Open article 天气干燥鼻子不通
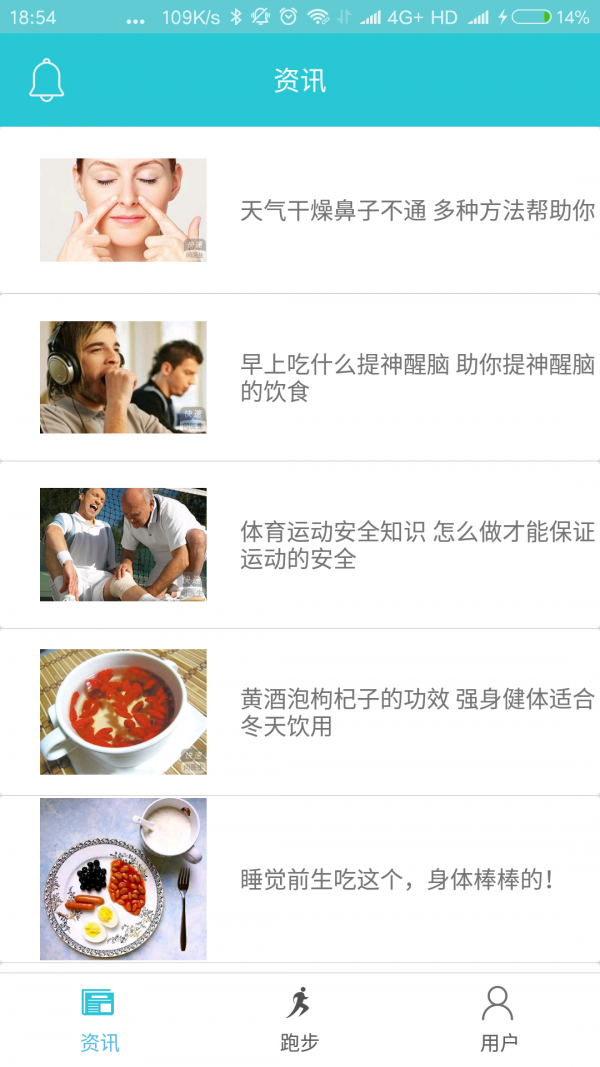This screenshot has height=1067, width=600. [417, 210]
